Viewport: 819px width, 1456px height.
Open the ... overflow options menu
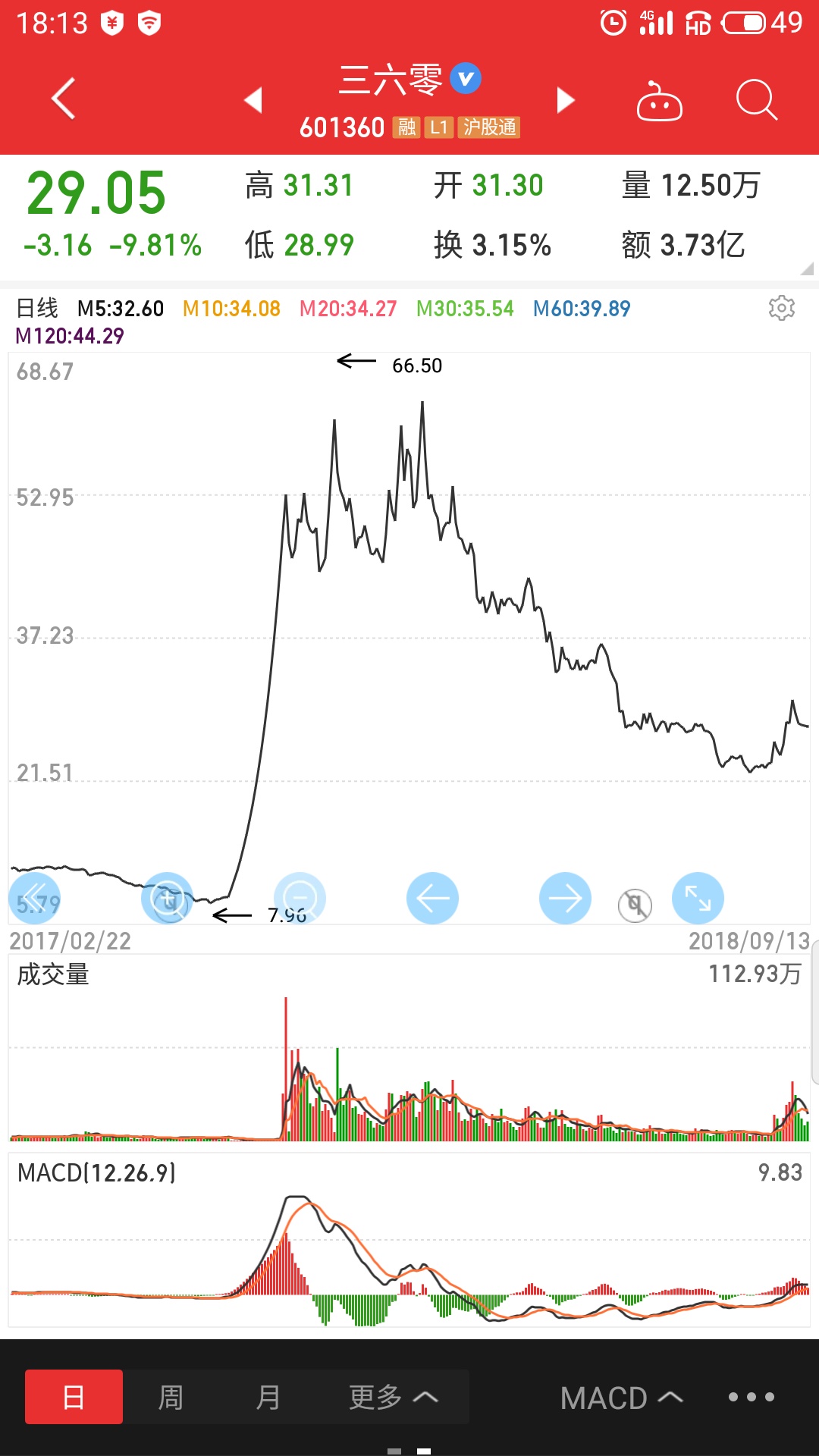pos(750,1397)
